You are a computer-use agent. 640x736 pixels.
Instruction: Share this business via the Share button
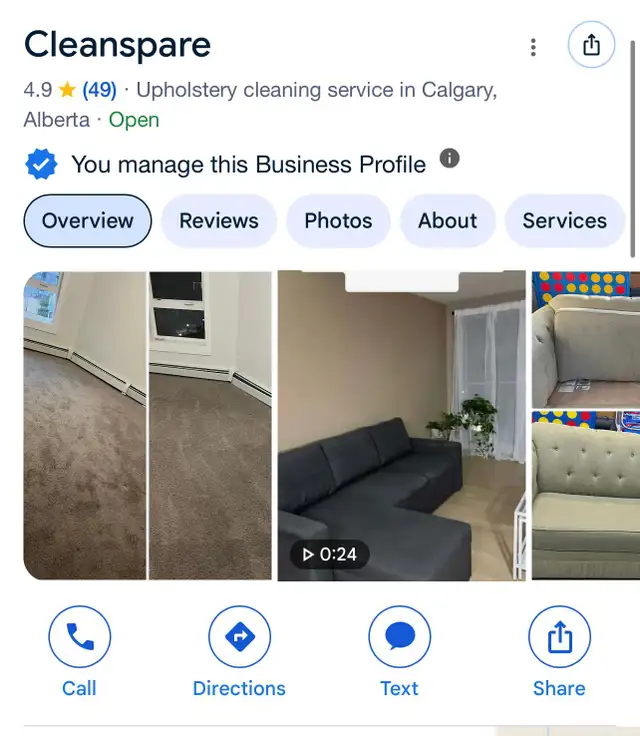(x=559, y=637)
